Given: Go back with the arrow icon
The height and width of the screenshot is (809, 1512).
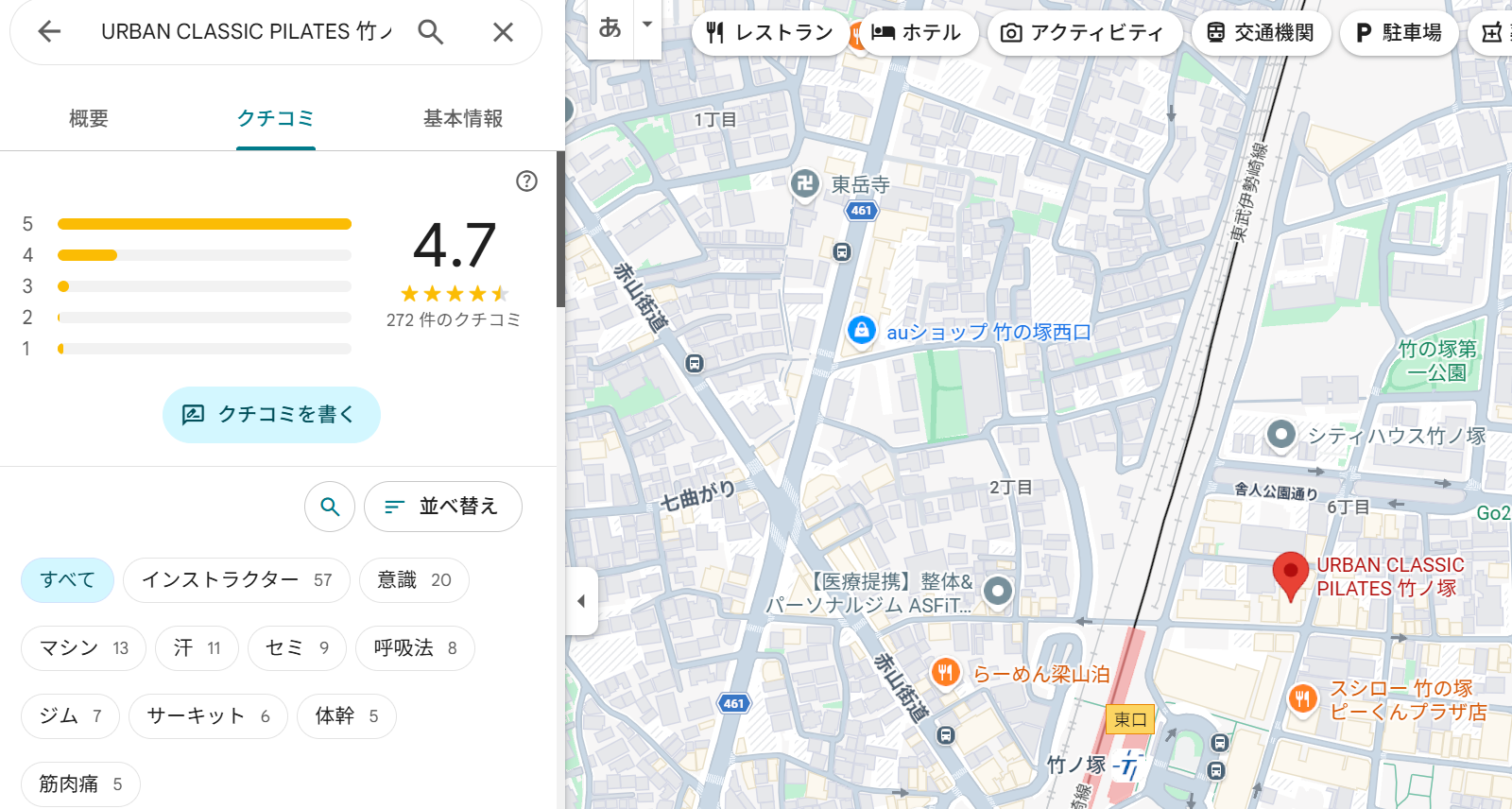Looking at the screenshot, I should pos(49,31).
